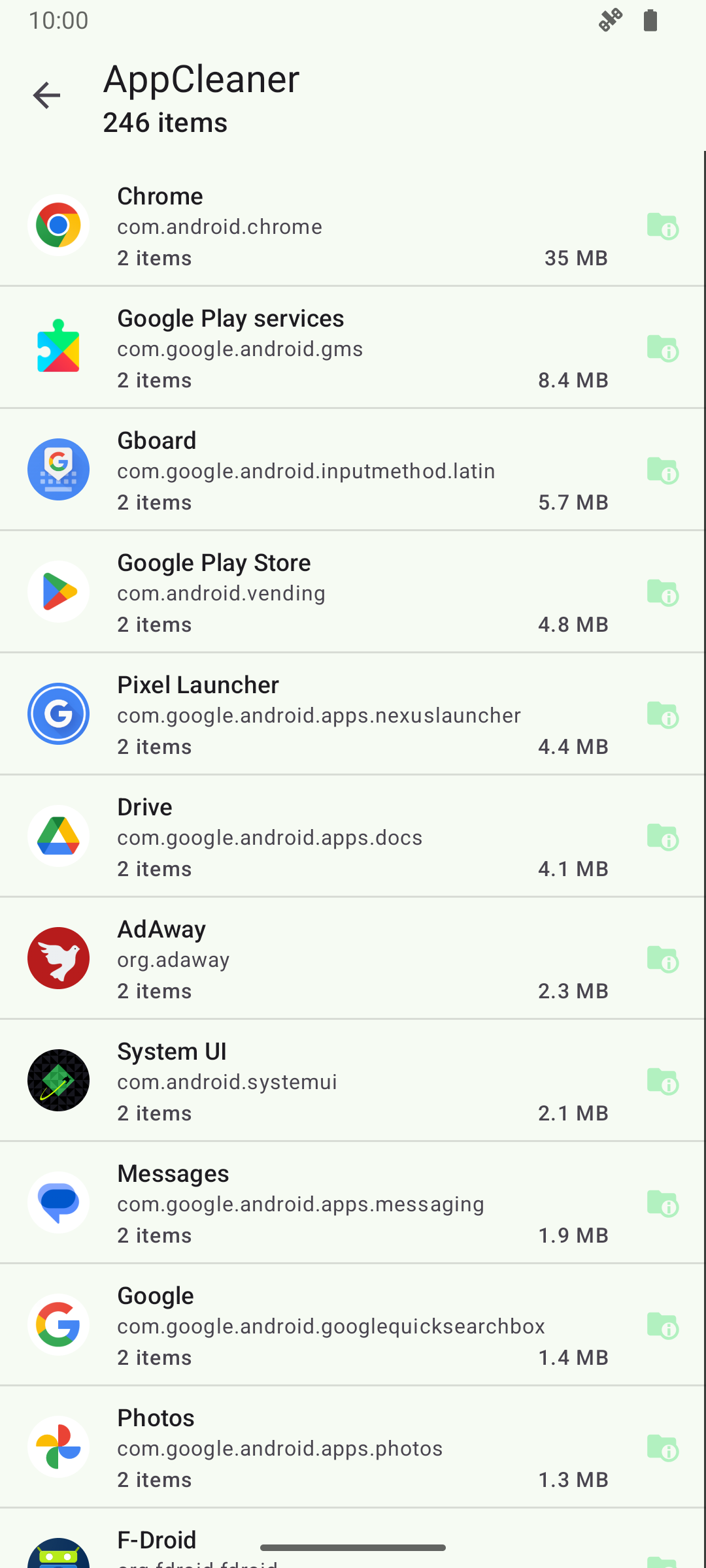Image resolution: width=706 pixels, height=1568 pixels.
Task: Open the Drive entry
Action: 327,837
